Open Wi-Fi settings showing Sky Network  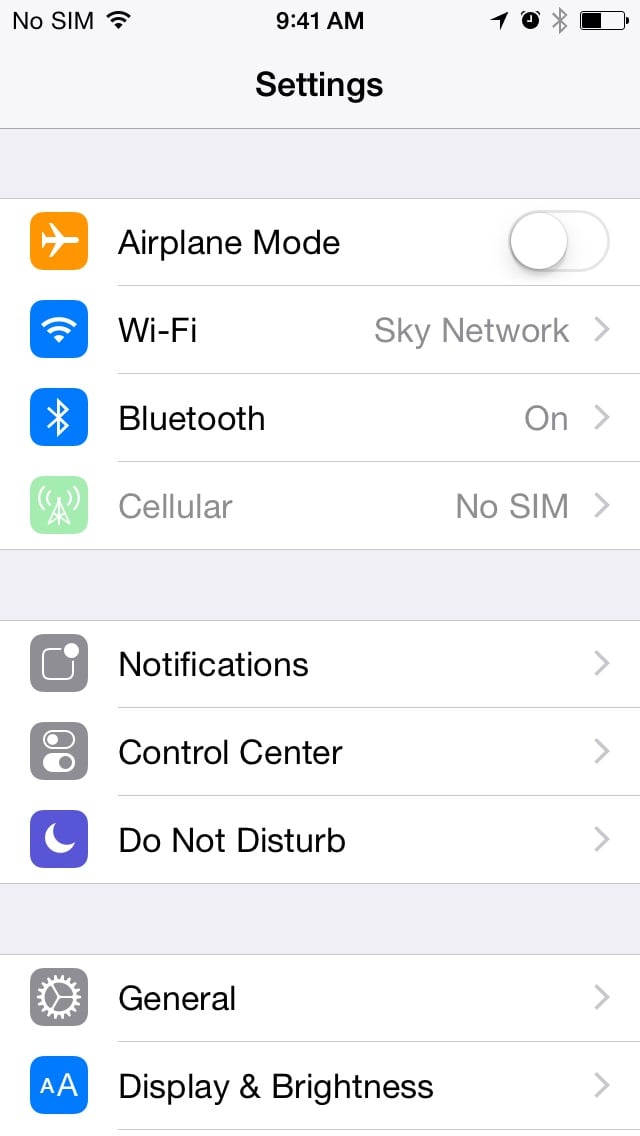coord(320,330)
